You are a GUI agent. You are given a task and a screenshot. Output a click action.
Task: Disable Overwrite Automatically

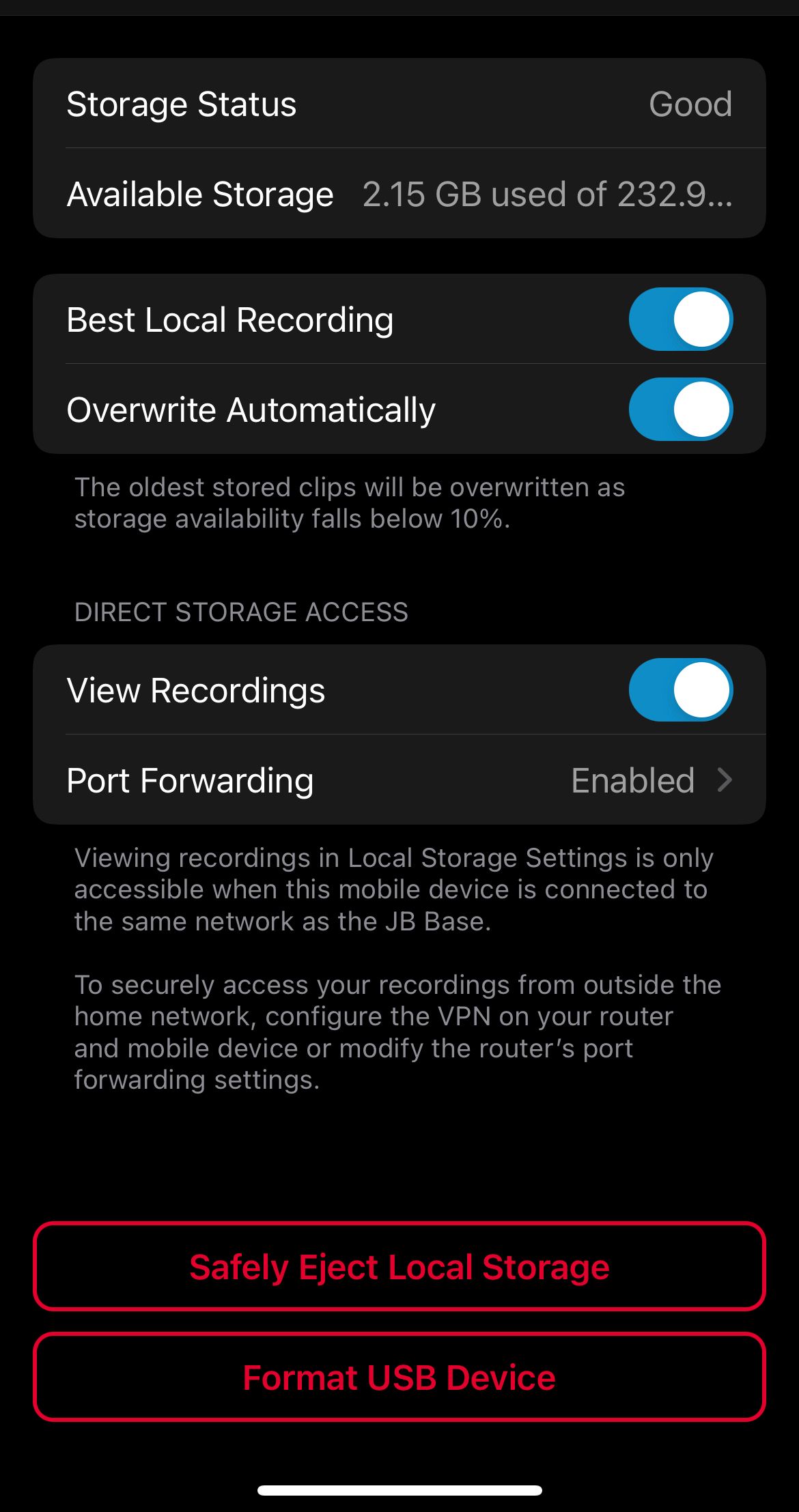pos(680,410)
